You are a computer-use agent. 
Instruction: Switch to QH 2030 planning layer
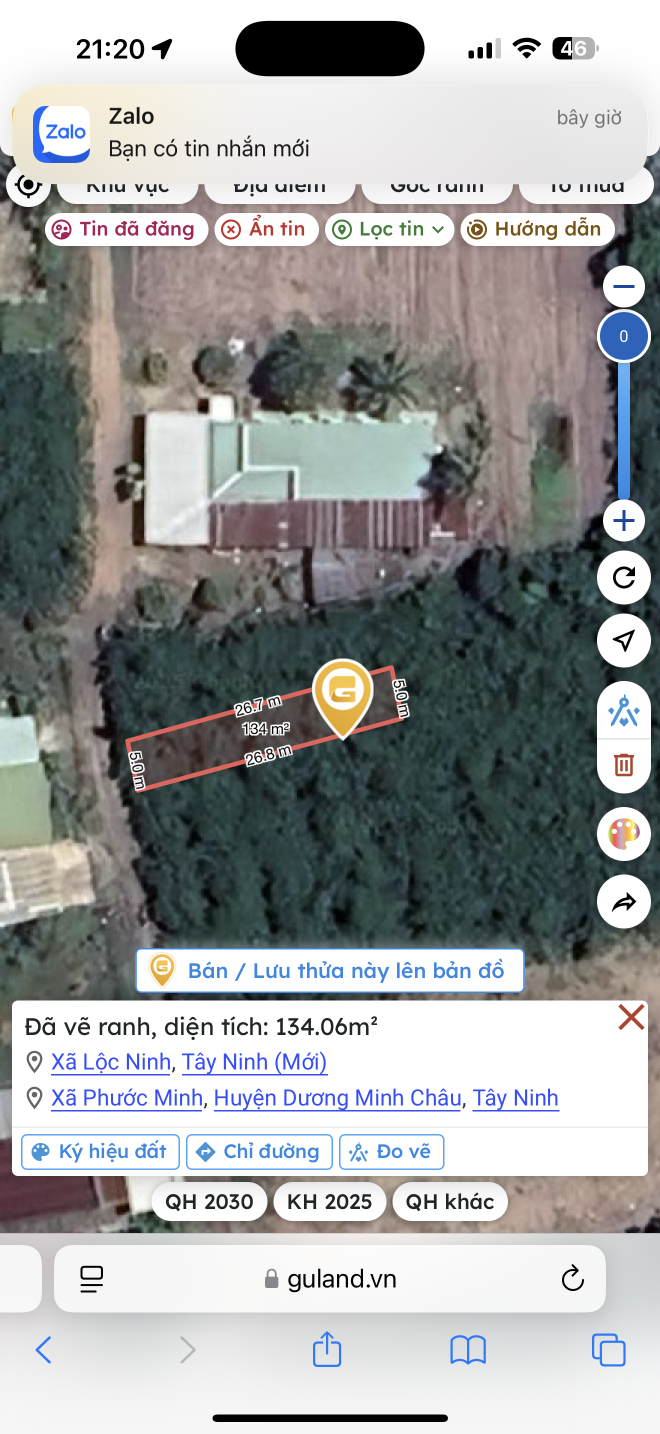[x=209, y=1201]
